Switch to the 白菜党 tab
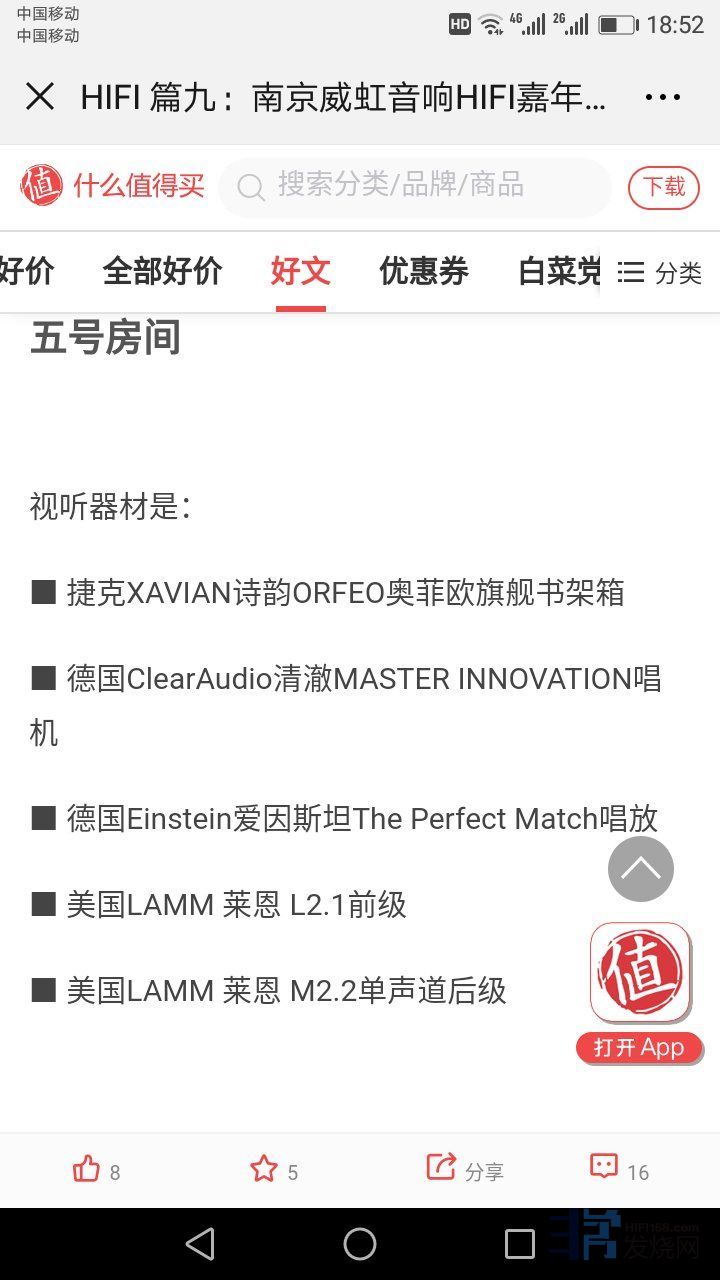Screen dimensions: 720x1280 tap(558, 271)
